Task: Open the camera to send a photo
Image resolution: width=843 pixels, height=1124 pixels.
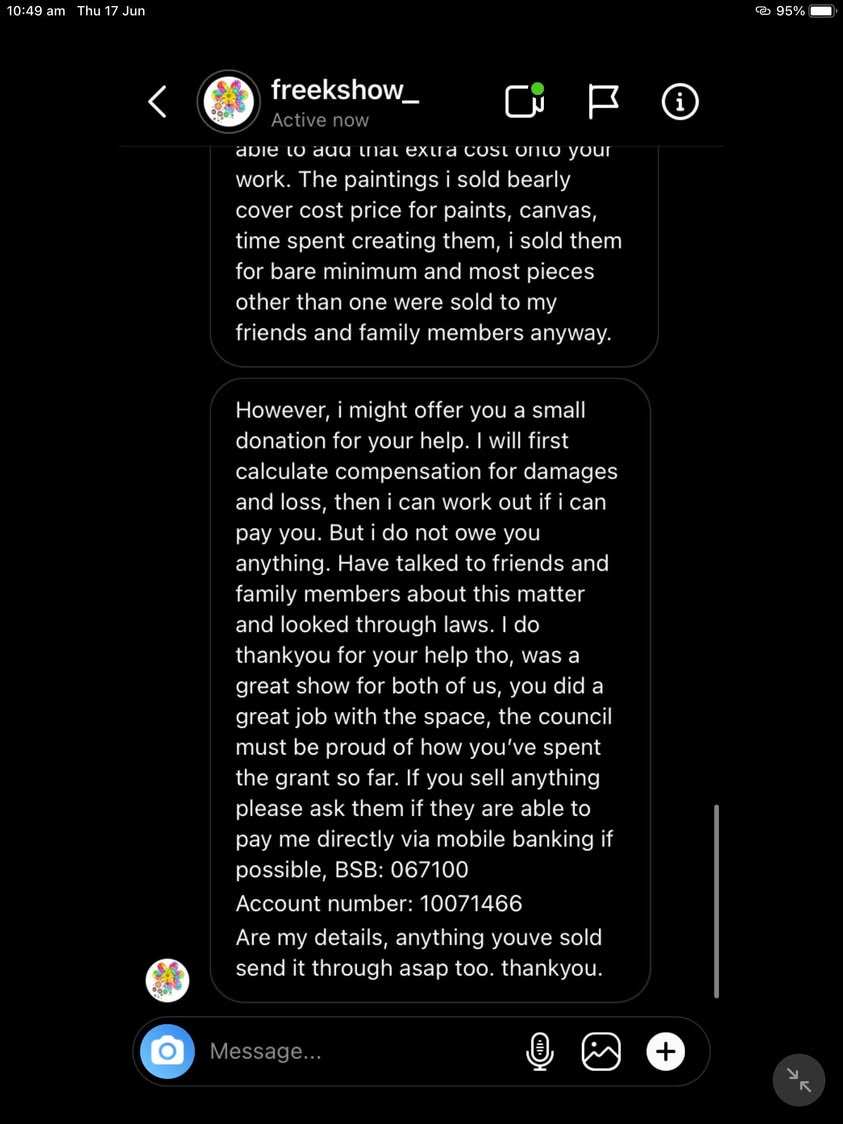Action: point(167,1051)
